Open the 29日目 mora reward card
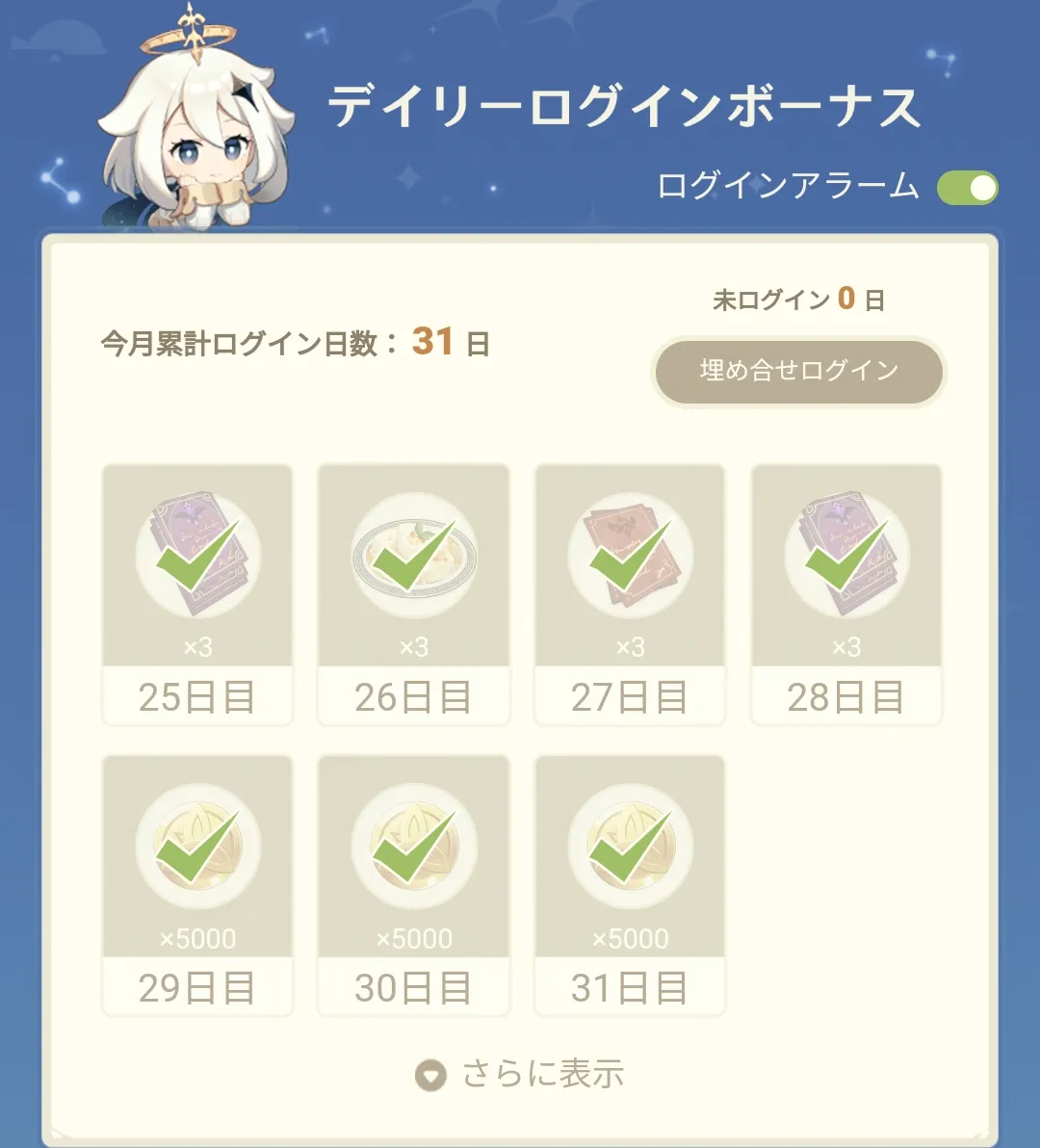This screenshot has height=1148, width=1040. point(197,884)
